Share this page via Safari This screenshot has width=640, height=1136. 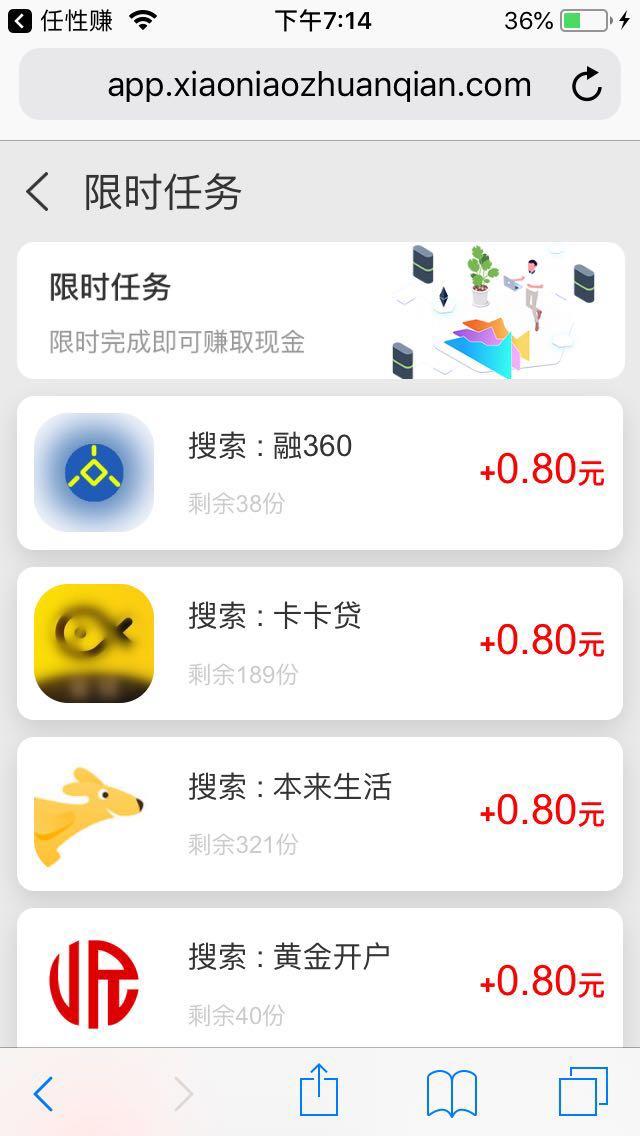[319, 1090]
